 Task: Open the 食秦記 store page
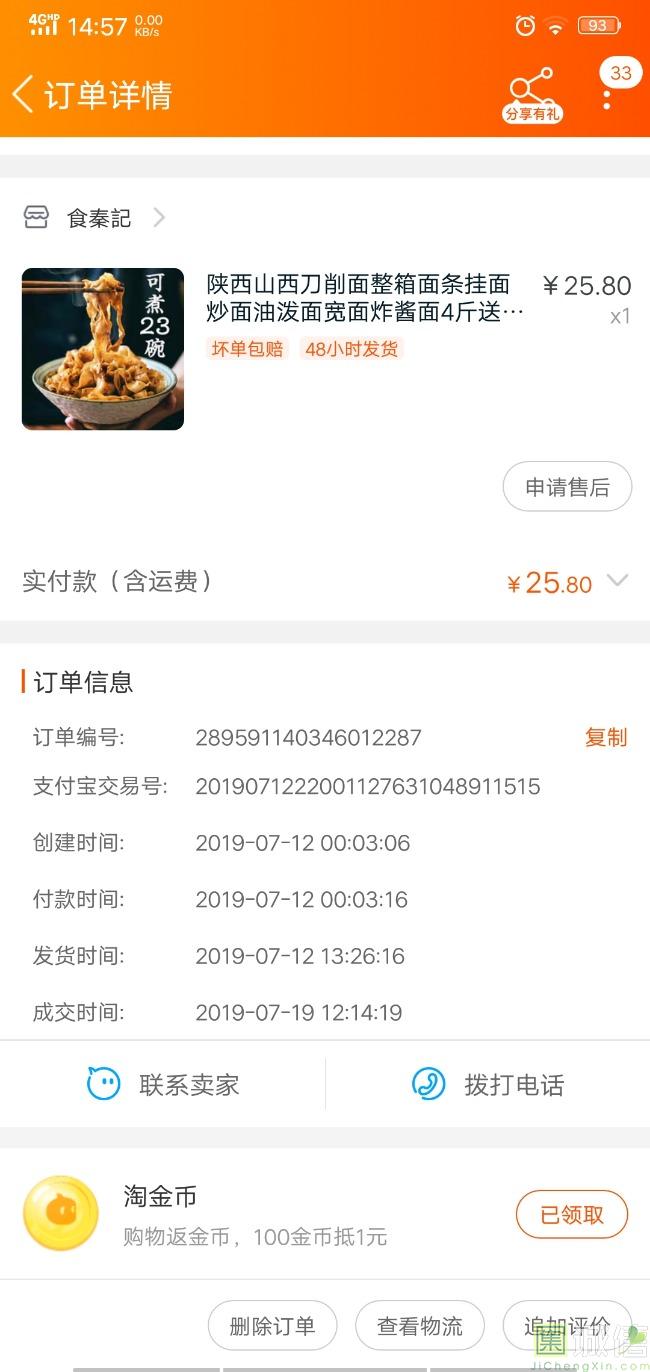coord(98,218)
